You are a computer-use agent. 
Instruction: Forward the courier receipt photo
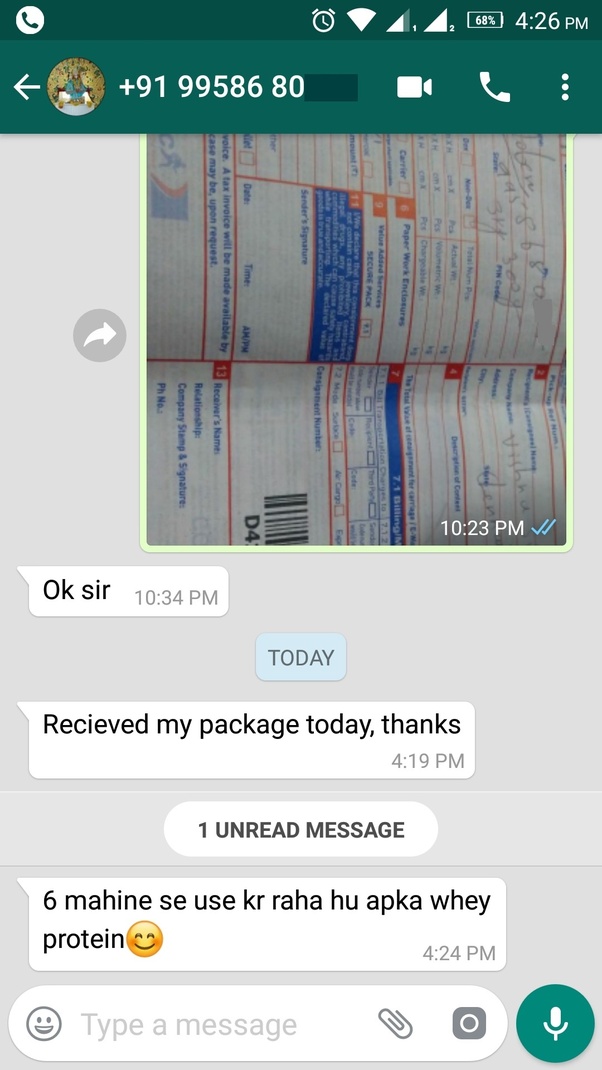coord(100,336)
